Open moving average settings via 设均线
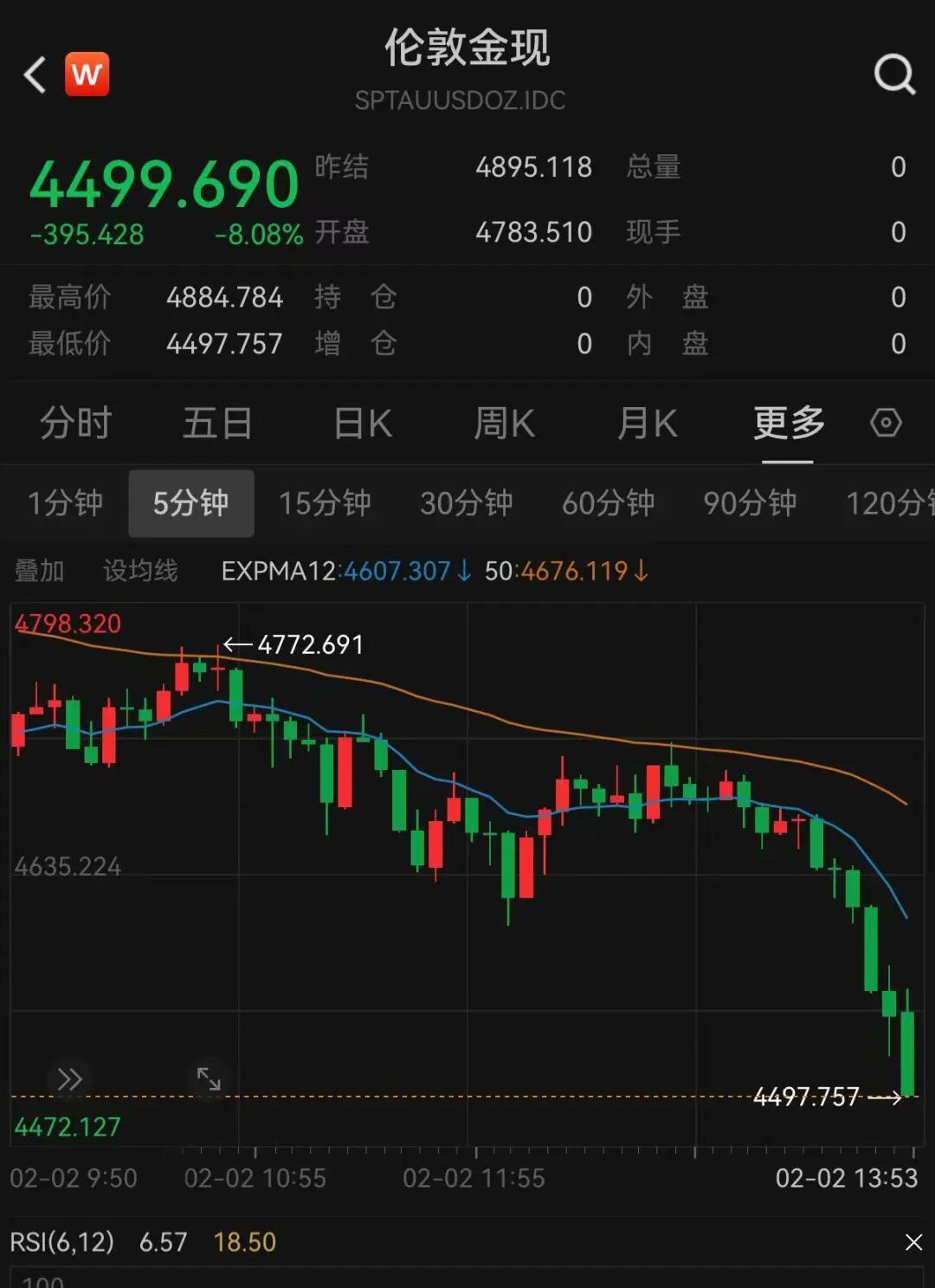 tap(139, 571)
